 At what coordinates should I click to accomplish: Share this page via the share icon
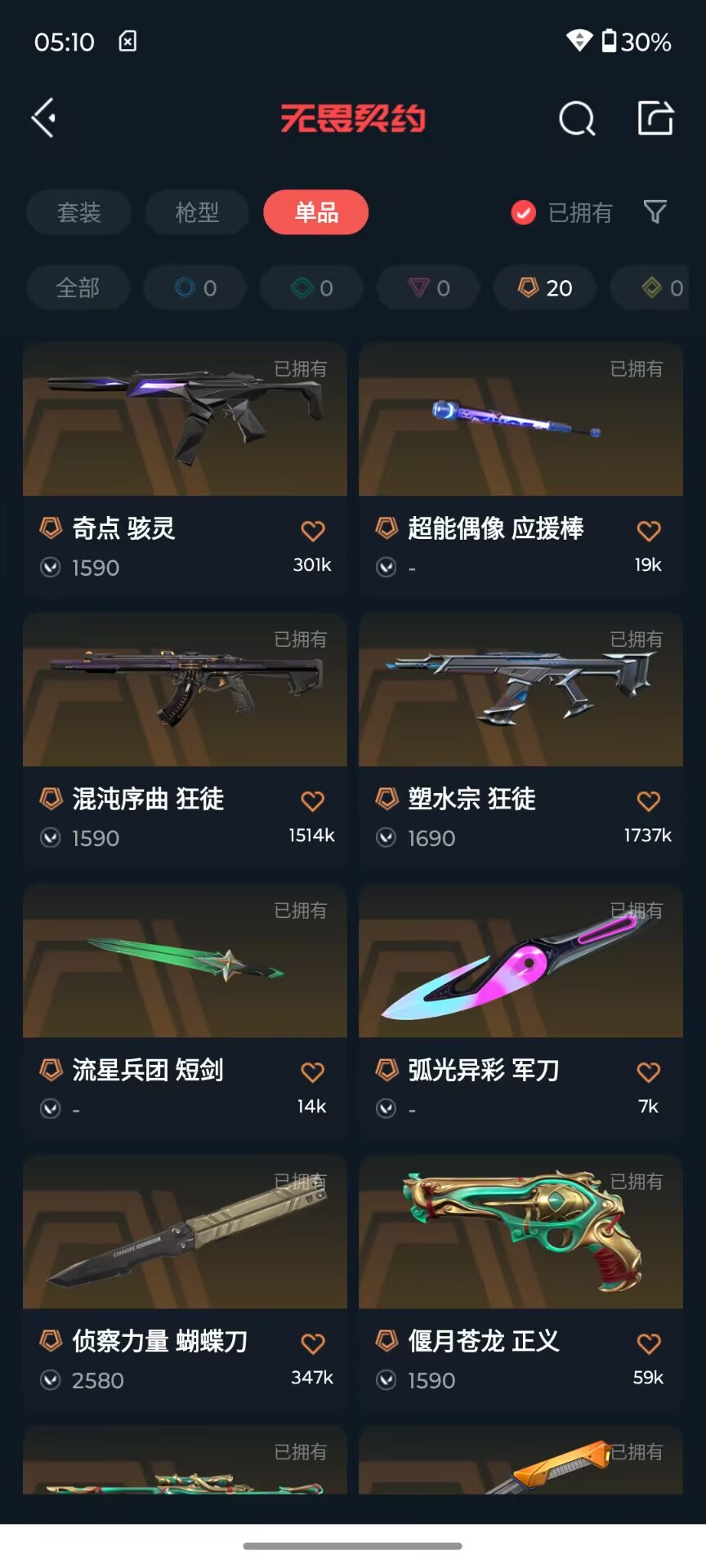[655, 118]
